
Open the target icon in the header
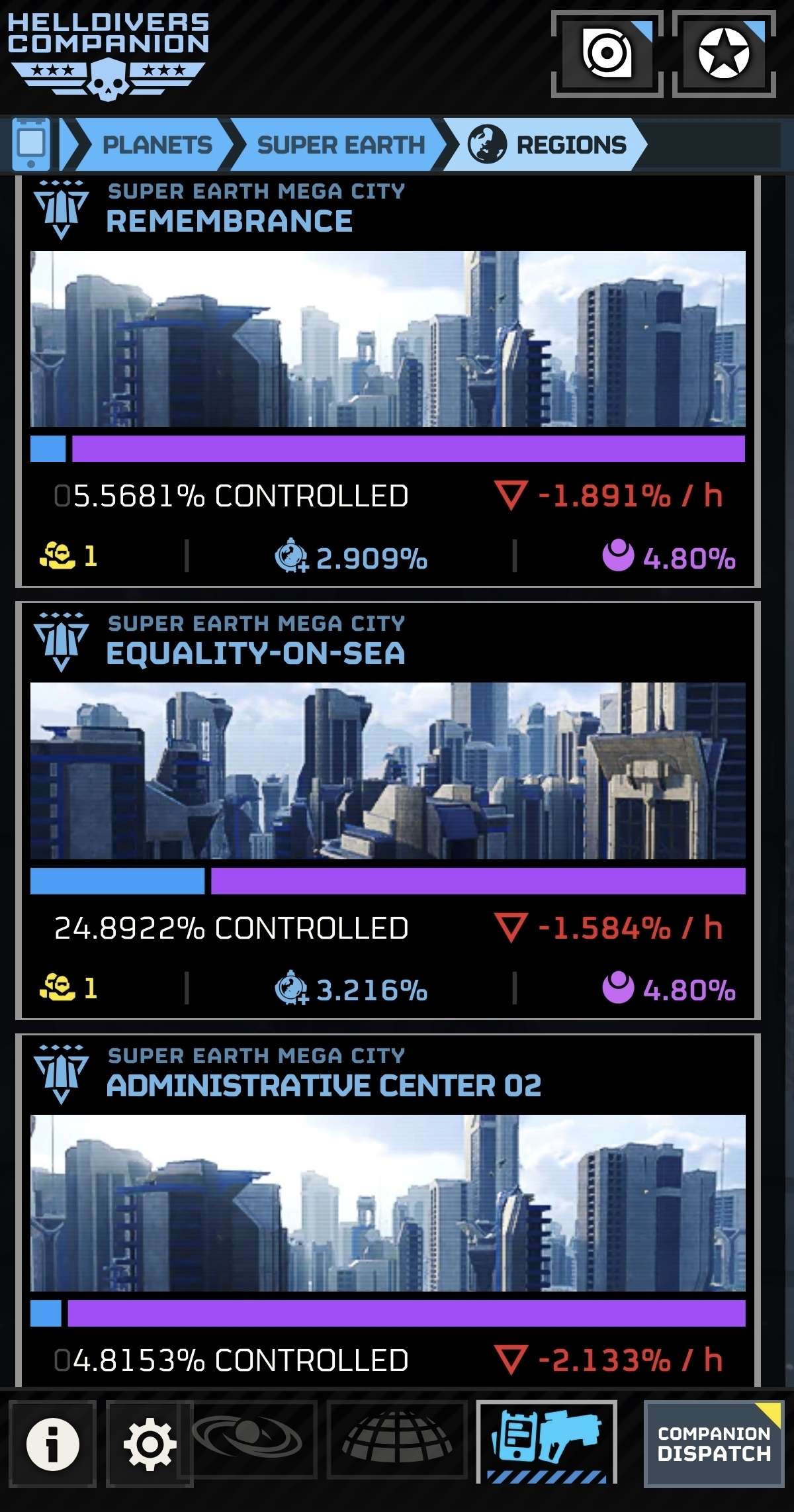pos(607,54)
